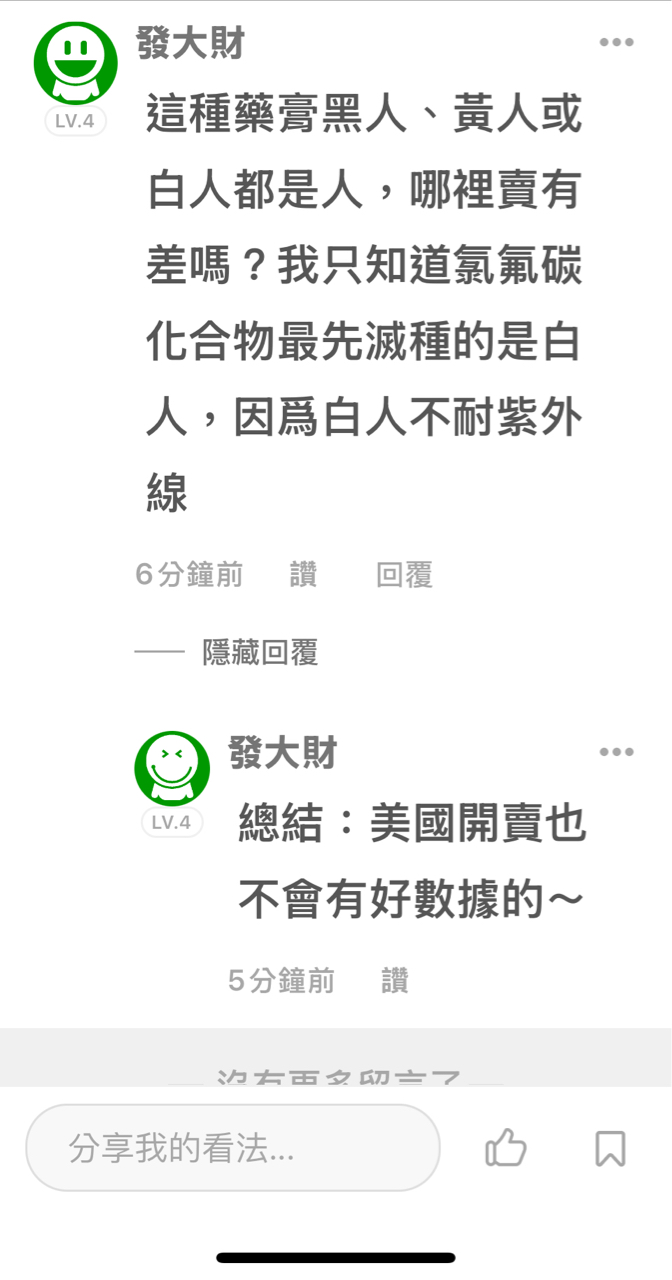672x1280 pixels.
Task: Tap 回覆 to reply to the comment
Action: (404, 575)
